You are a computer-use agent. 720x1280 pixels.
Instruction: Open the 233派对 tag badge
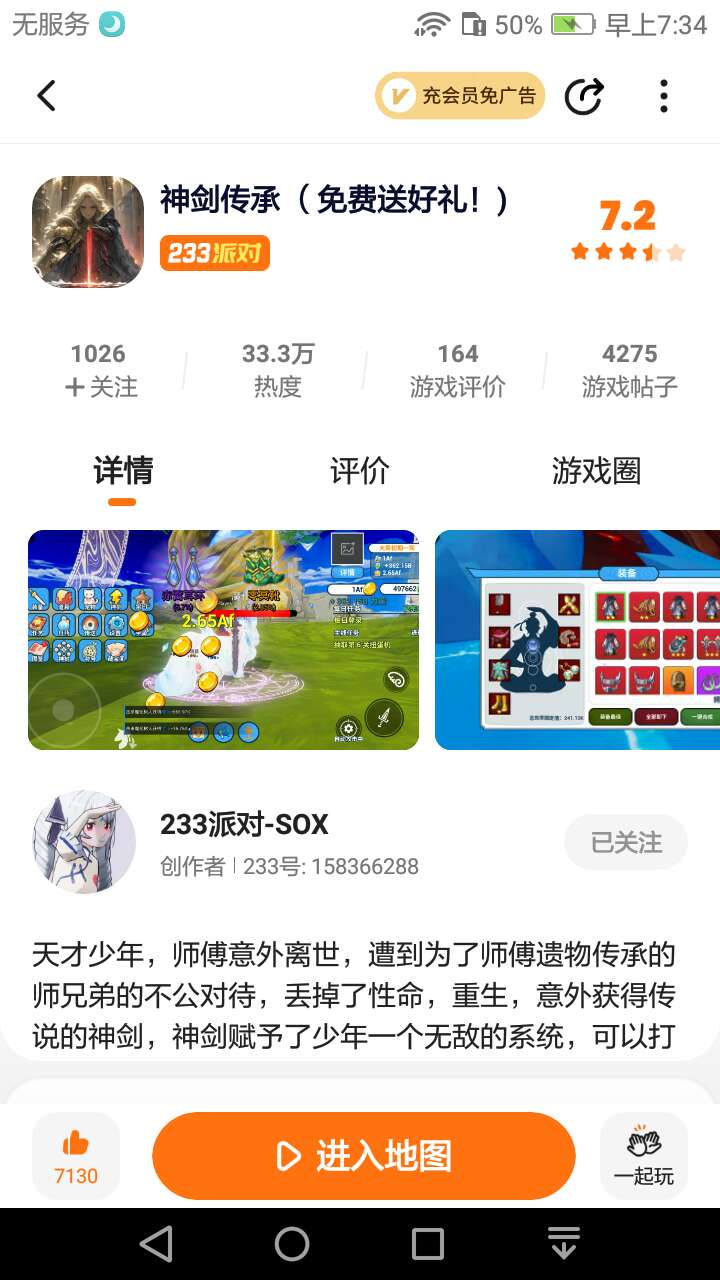point(214,253)
